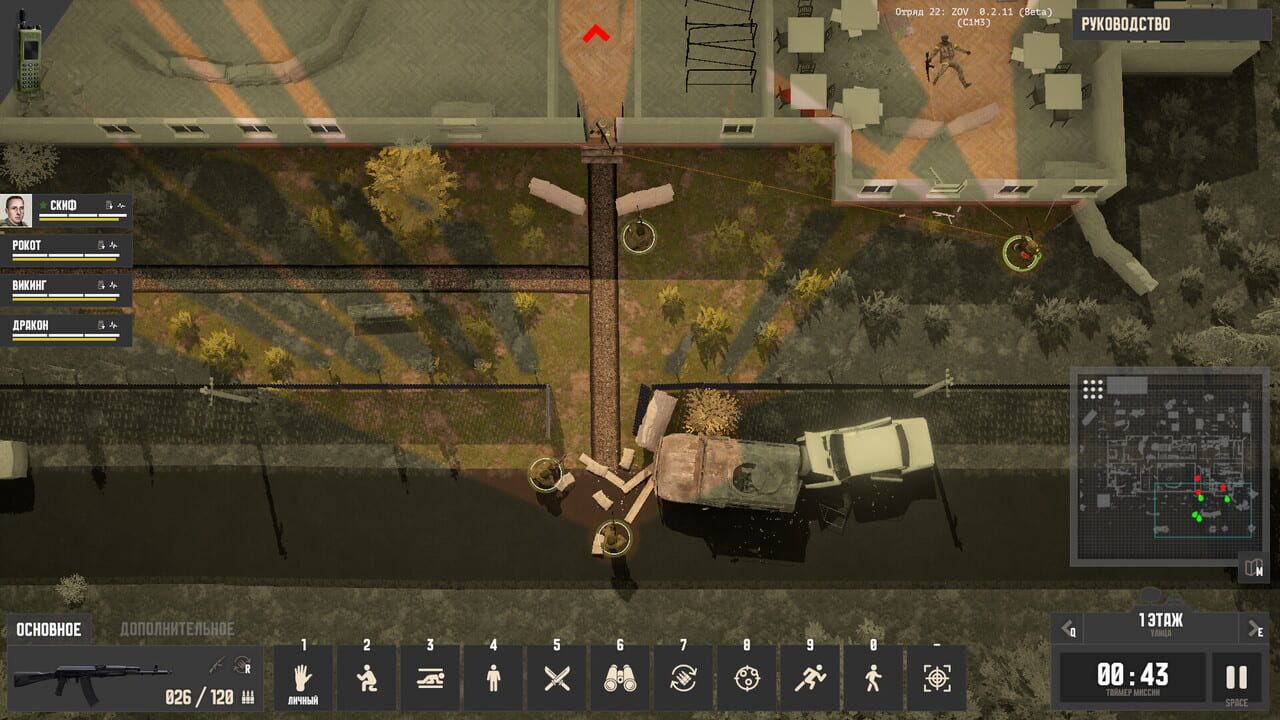Viewport: 1280px width, 720px height.
Task: Switch to the Основное weapon tab
Action: coord(47,629)
